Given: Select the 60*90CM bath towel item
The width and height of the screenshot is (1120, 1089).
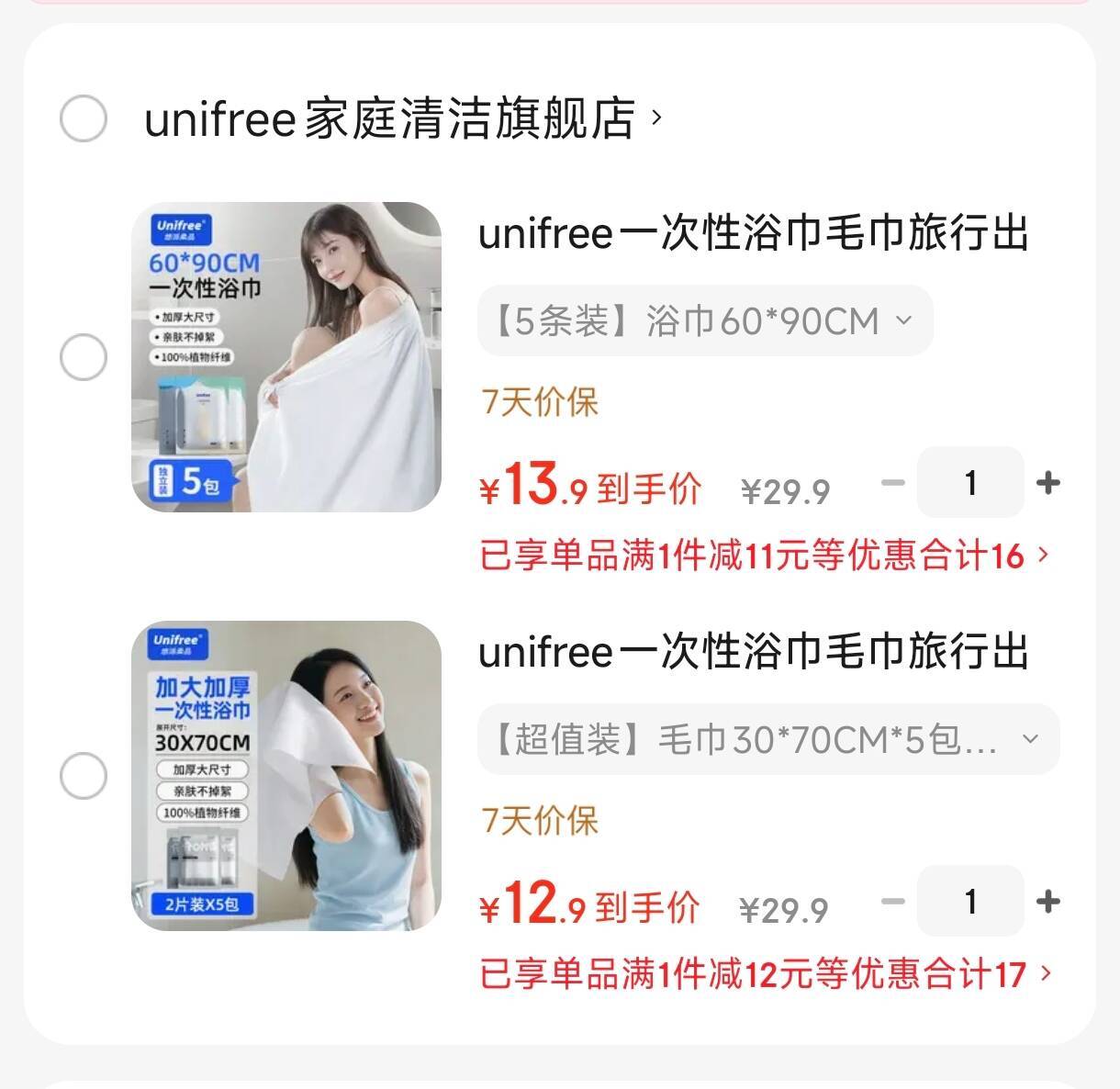Looking at the screenshot, I should (84, 357).
